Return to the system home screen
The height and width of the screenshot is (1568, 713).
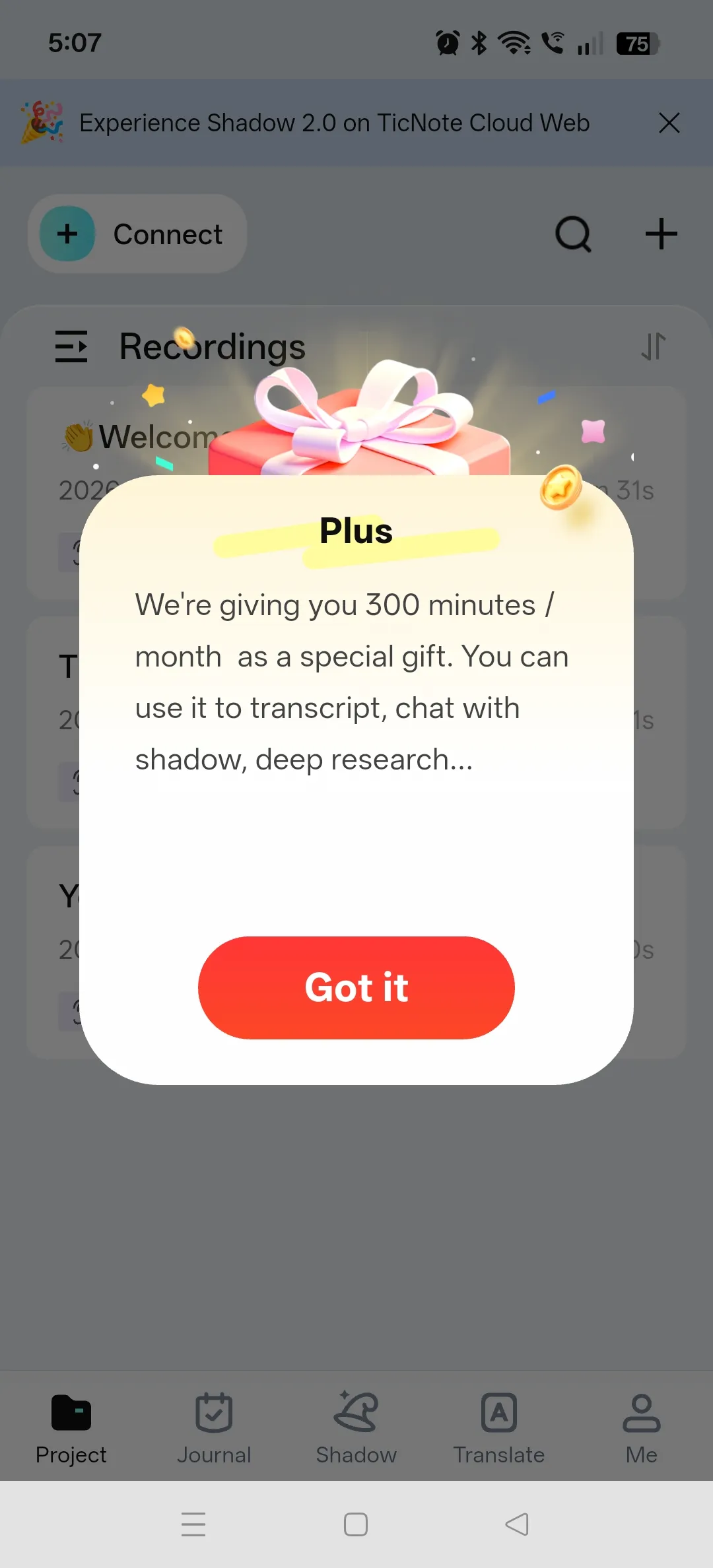tap(356, 1524)
